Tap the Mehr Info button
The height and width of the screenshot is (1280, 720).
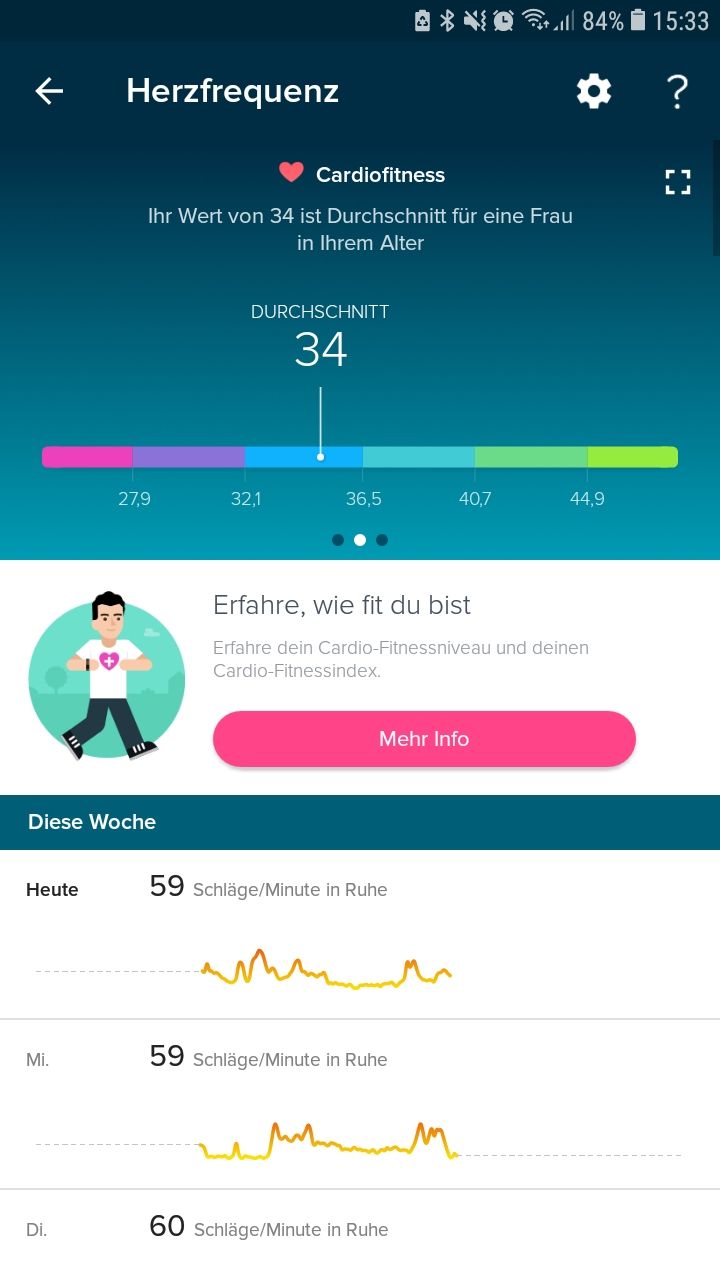click(424, 739)
